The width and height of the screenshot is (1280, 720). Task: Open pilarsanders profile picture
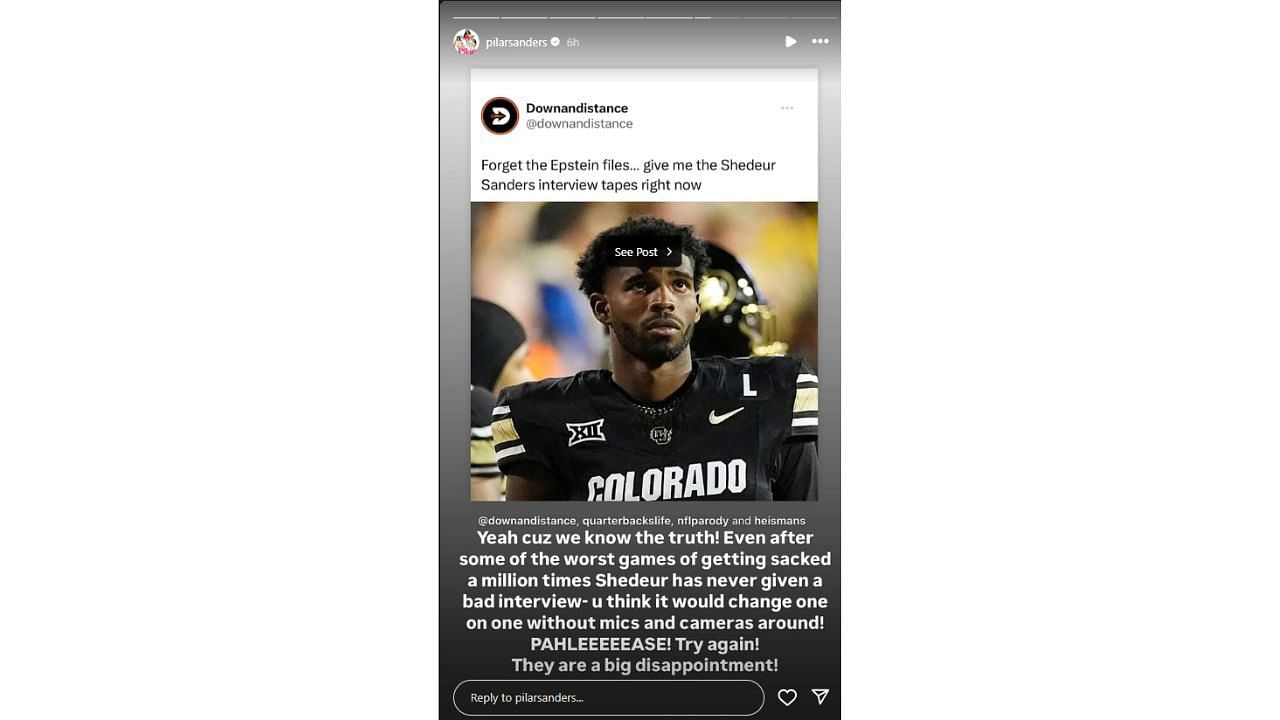point(466,42)
